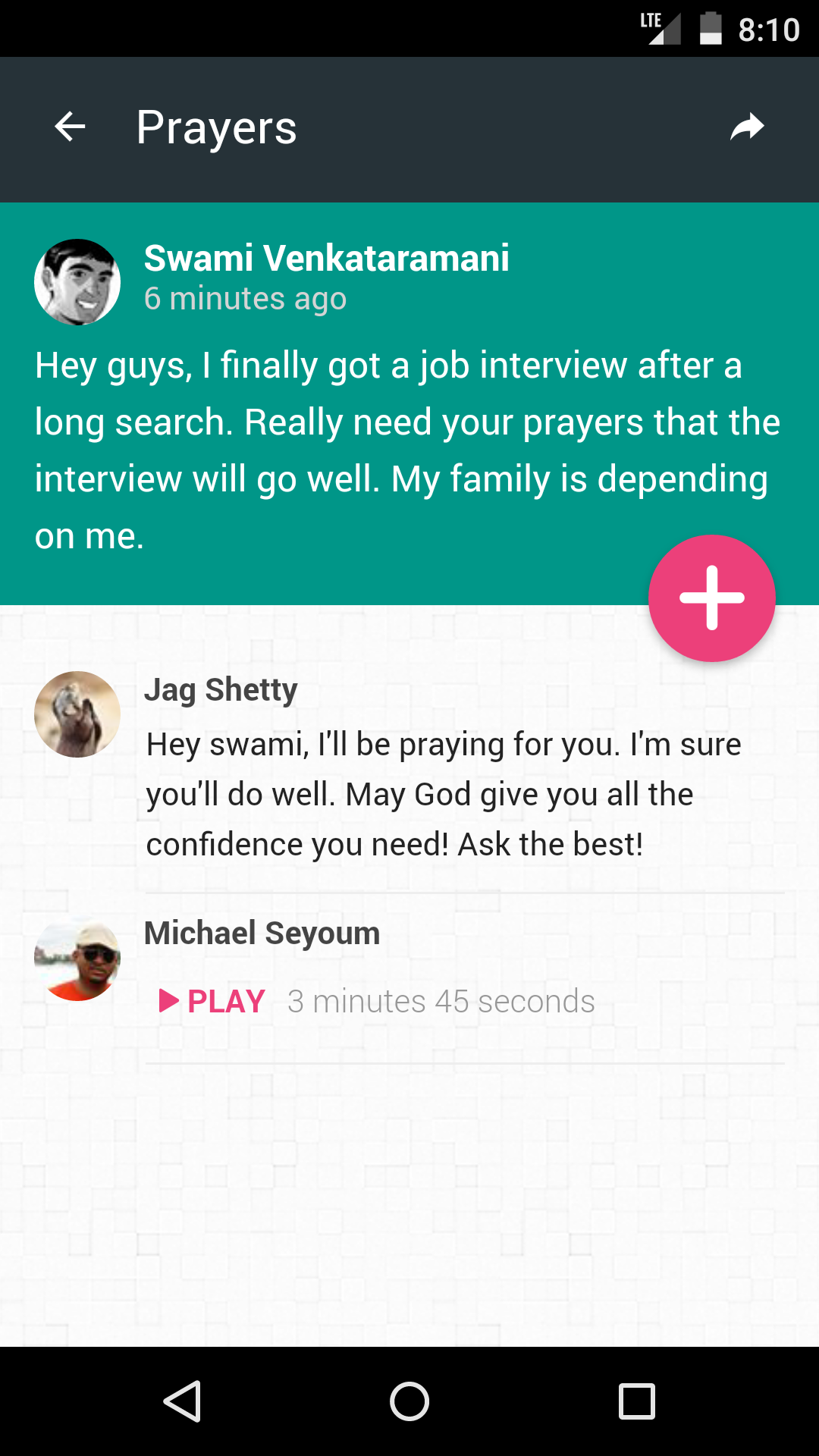
Task: Open the recent apps overview
Action: [x=636, y=1401]
